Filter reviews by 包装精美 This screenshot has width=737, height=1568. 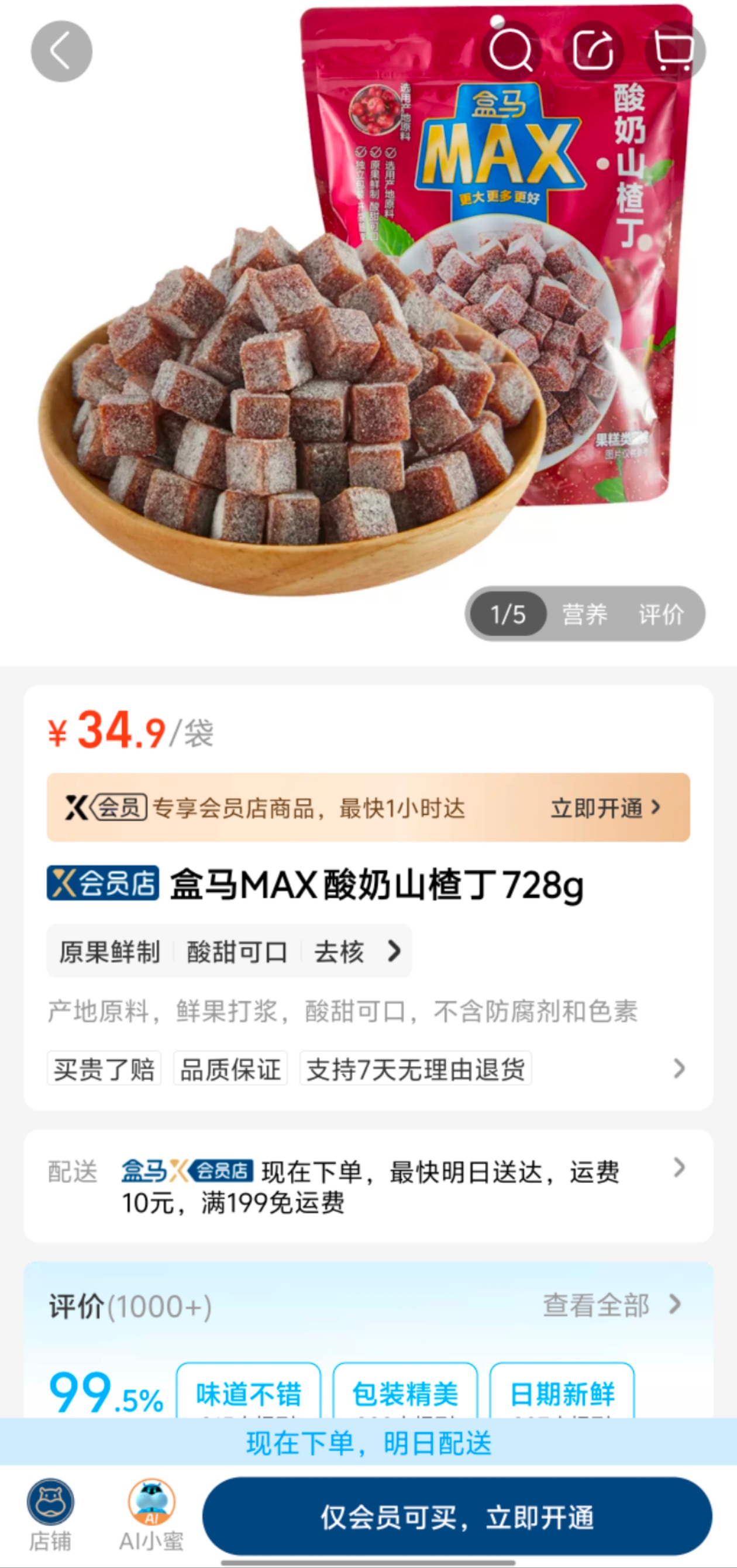coord(405,1394)
